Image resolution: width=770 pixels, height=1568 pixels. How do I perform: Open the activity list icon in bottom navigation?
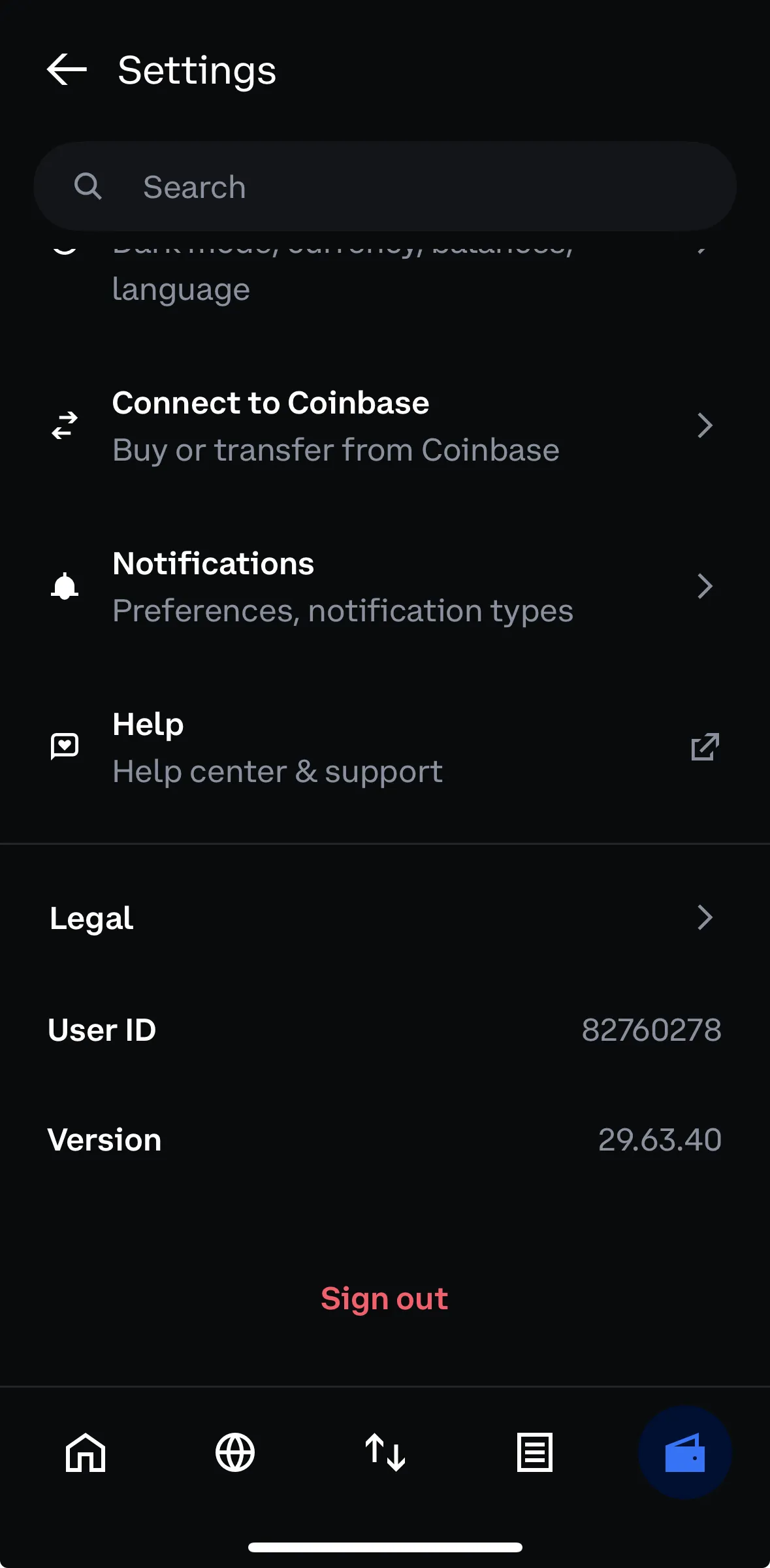534,1452
